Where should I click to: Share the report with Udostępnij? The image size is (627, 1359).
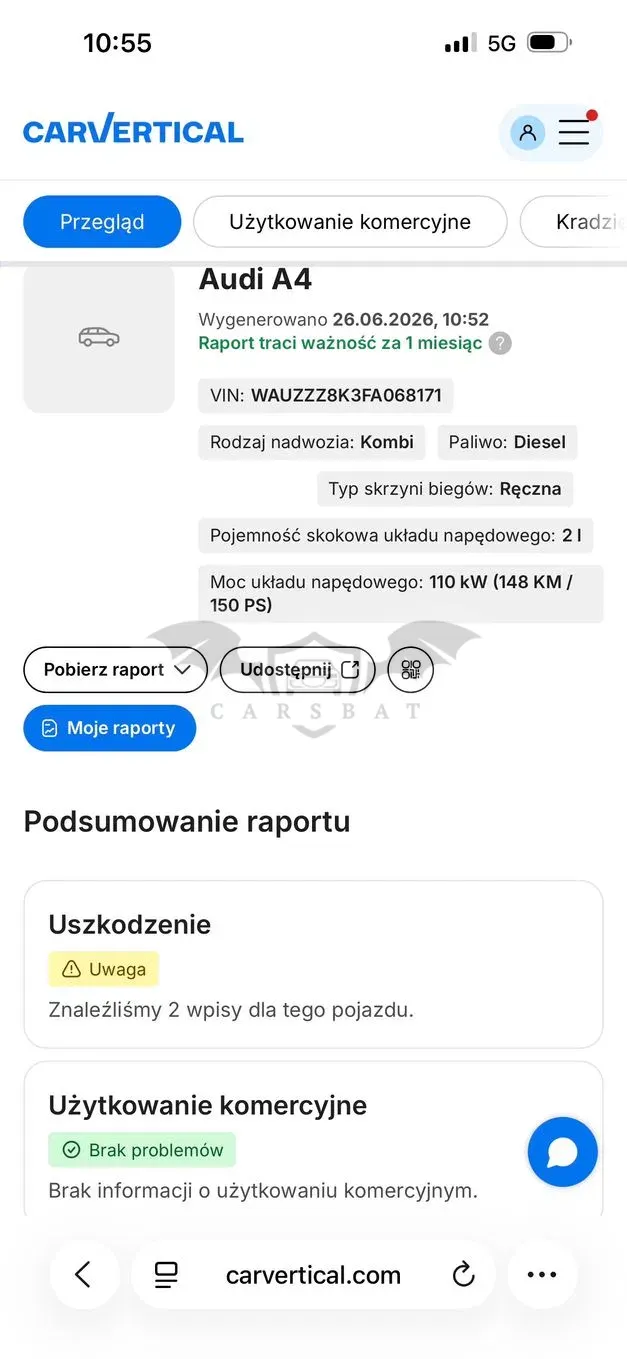coord(298,670)
